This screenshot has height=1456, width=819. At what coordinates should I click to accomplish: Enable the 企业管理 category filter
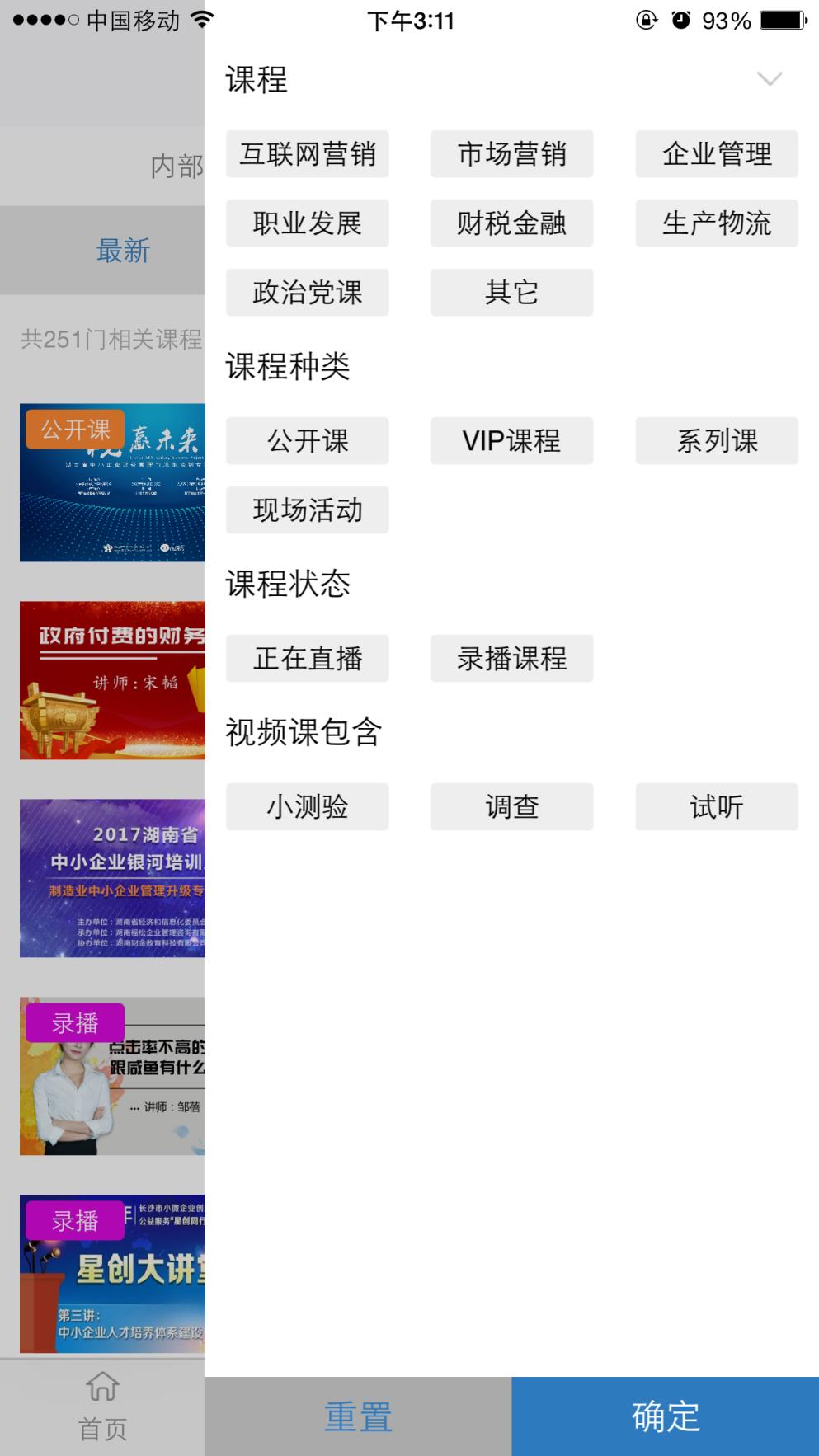tap(716, 154)
